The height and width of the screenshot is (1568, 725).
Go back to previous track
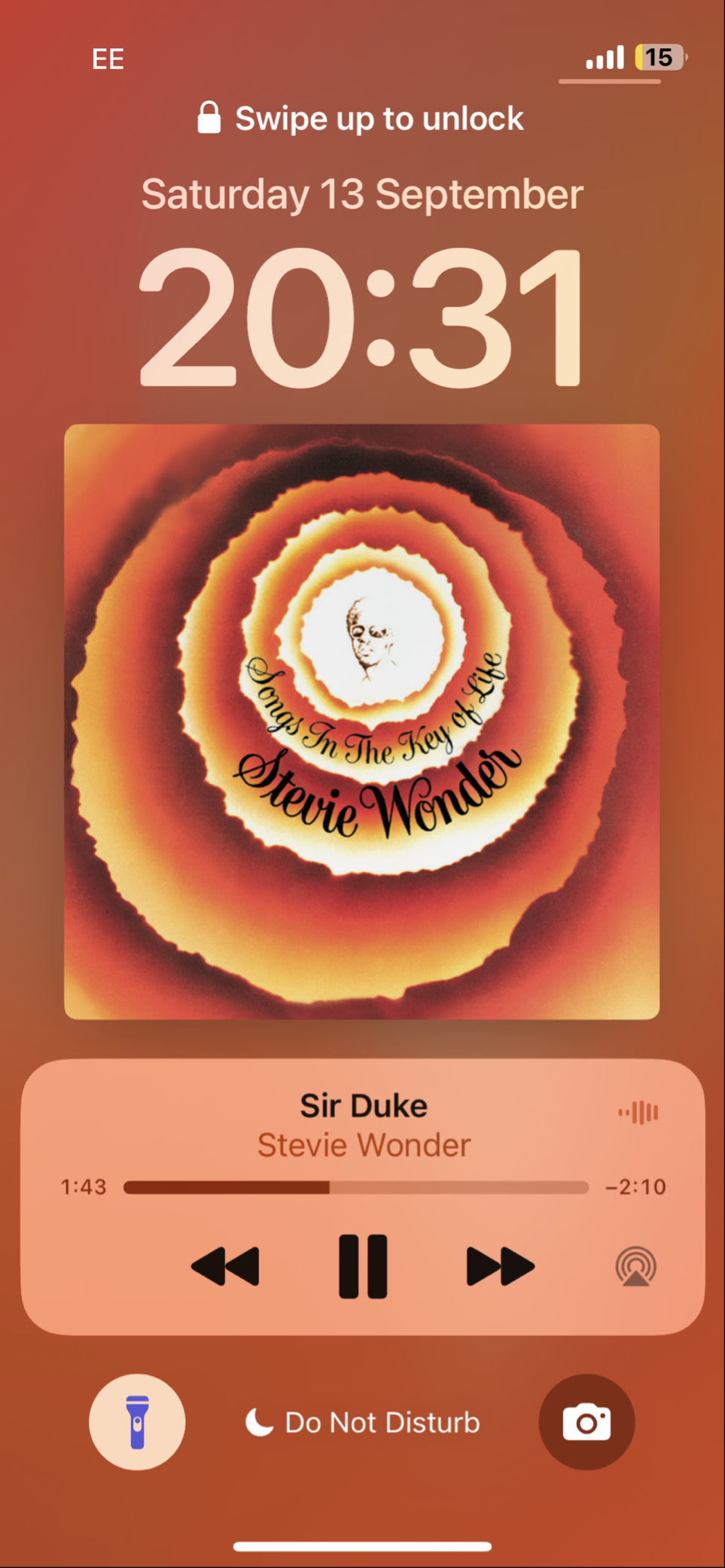pos(226,1266)
